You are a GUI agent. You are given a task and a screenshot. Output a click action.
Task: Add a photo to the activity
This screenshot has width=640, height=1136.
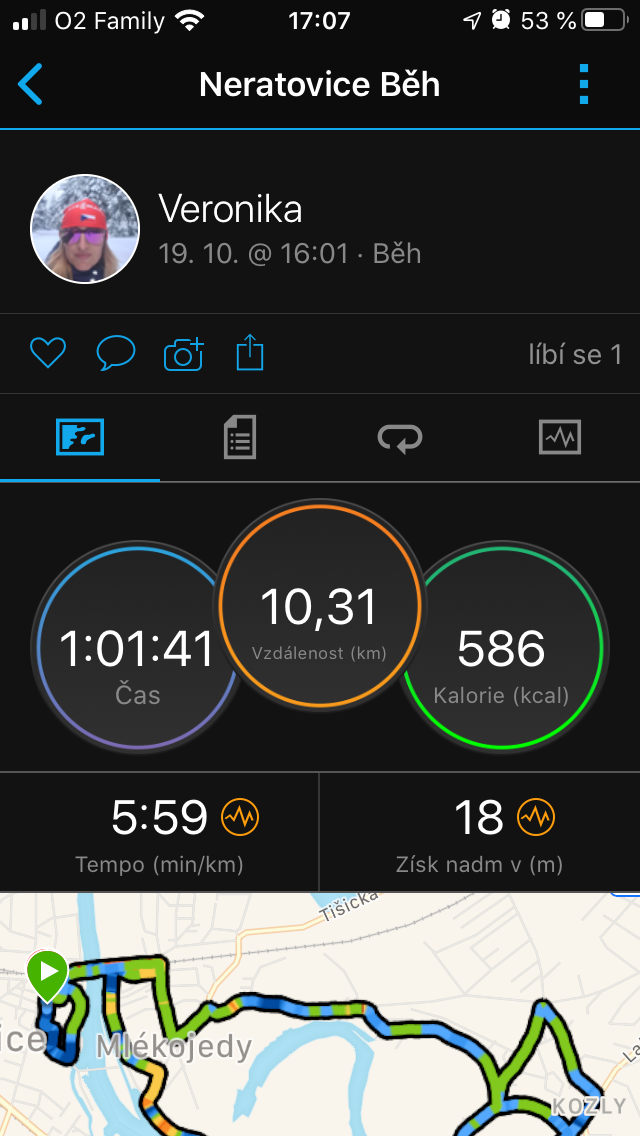tap(183, 354)
